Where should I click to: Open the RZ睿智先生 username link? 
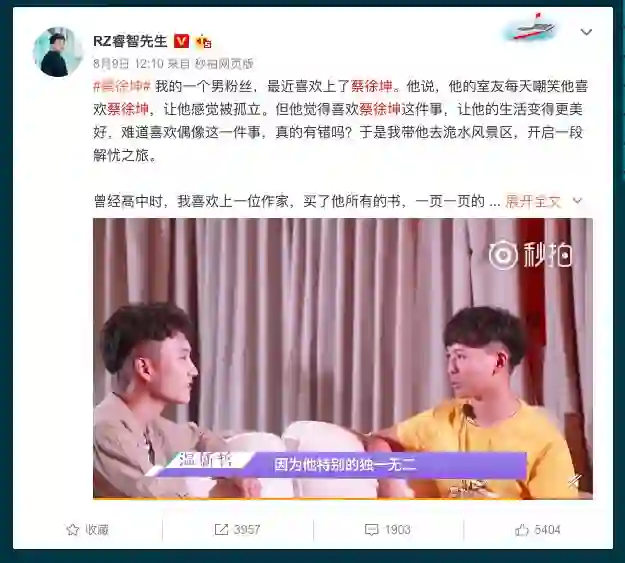click(130, 41)
